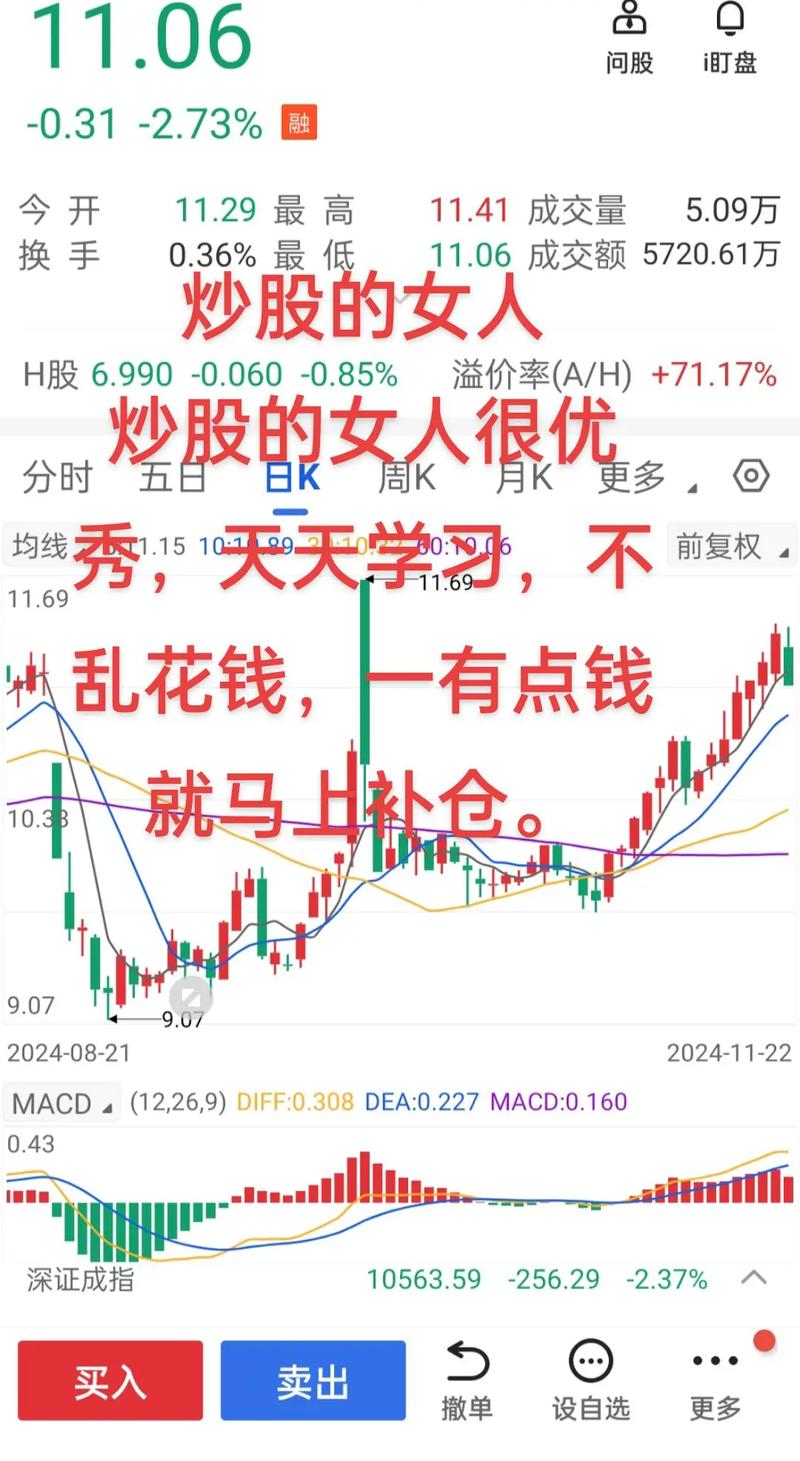Viewport: 800px width, 1461px height.
Task: Open chart settings hexagon icon
Action: [x=750, y=476]
